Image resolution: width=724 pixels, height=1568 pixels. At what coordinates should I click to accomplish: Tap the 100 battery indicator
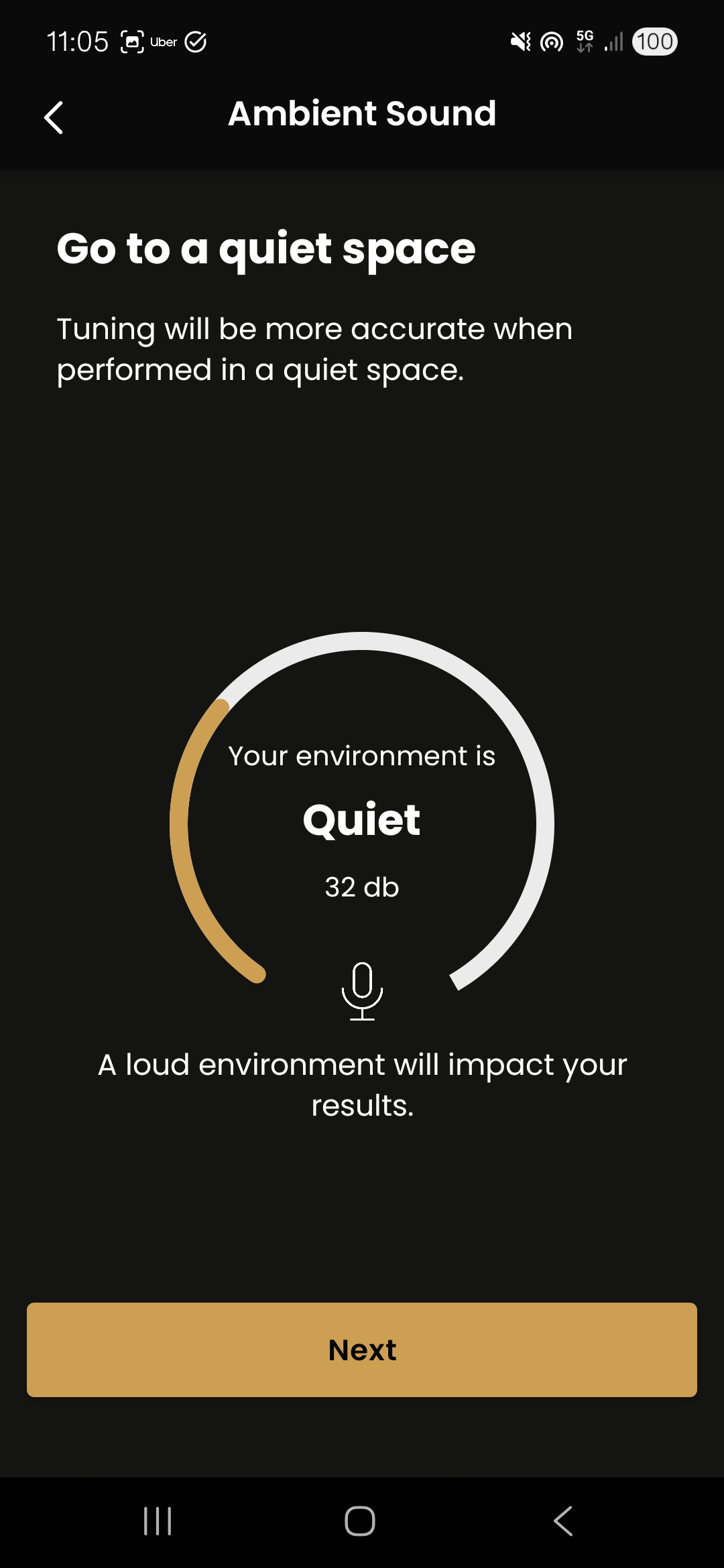click(x=654, y=42)
